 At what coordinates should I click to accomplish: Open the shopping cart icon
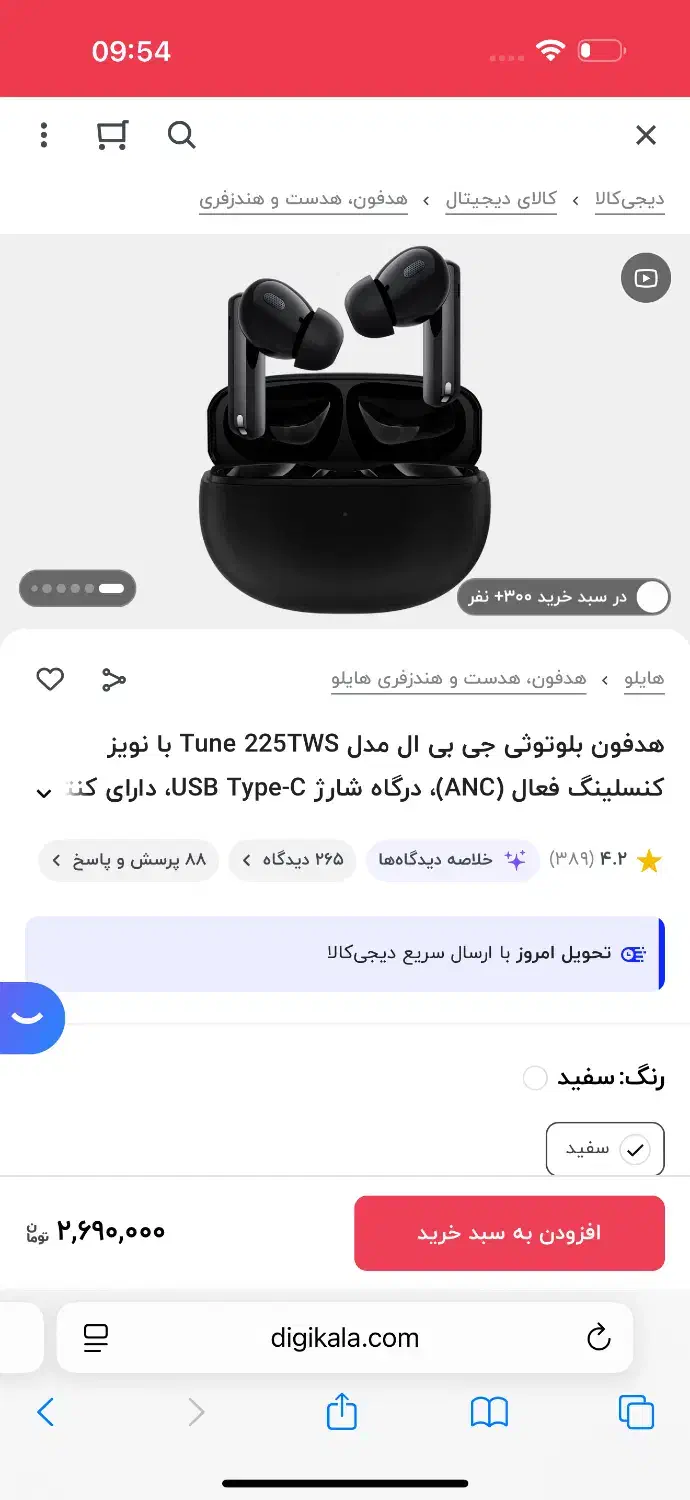[112, 134]
